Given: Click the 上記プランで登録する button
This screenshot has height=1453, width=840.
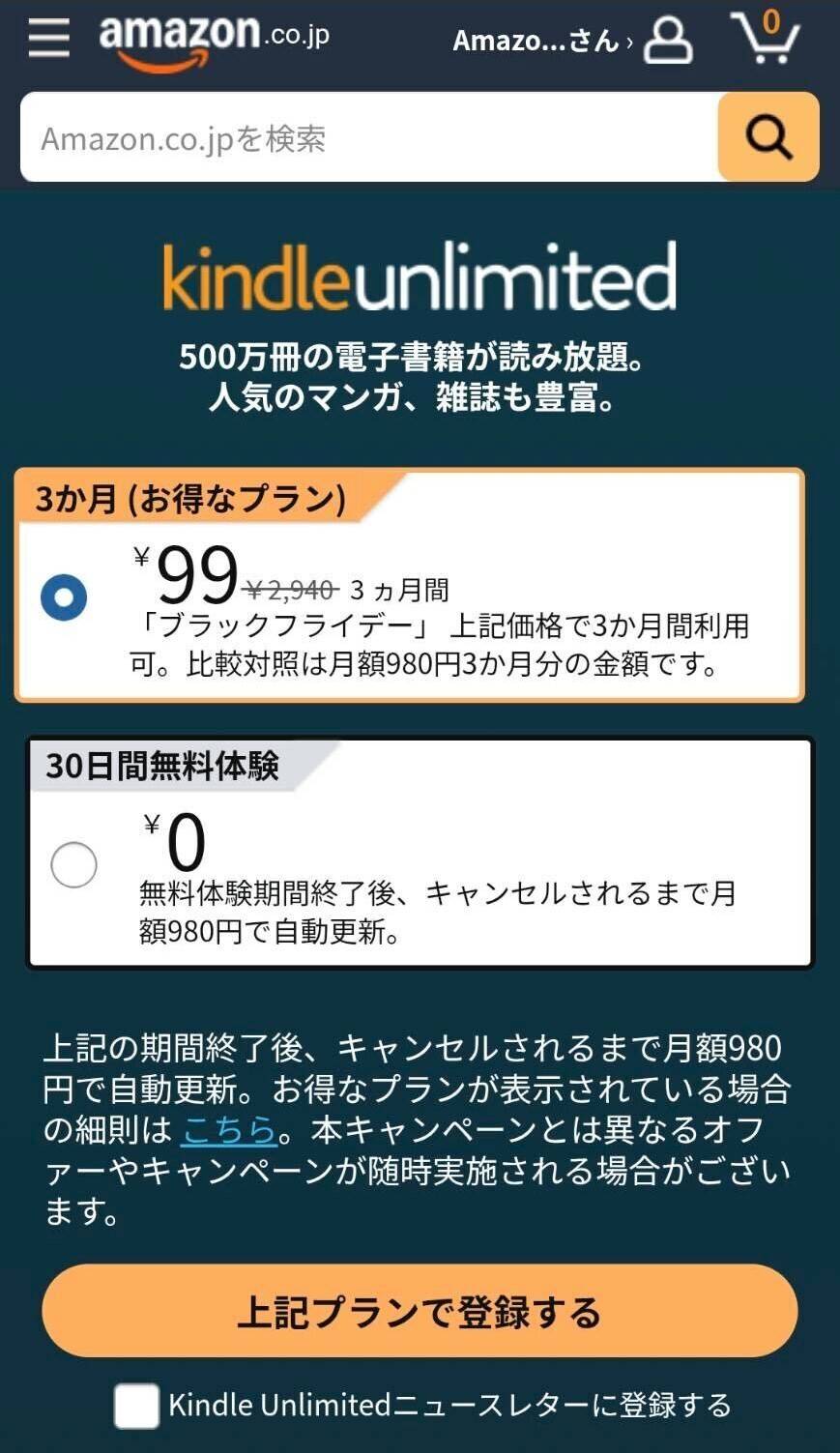Looking at the screenshot, I should pyautogui.click(x=420, y=1311).
